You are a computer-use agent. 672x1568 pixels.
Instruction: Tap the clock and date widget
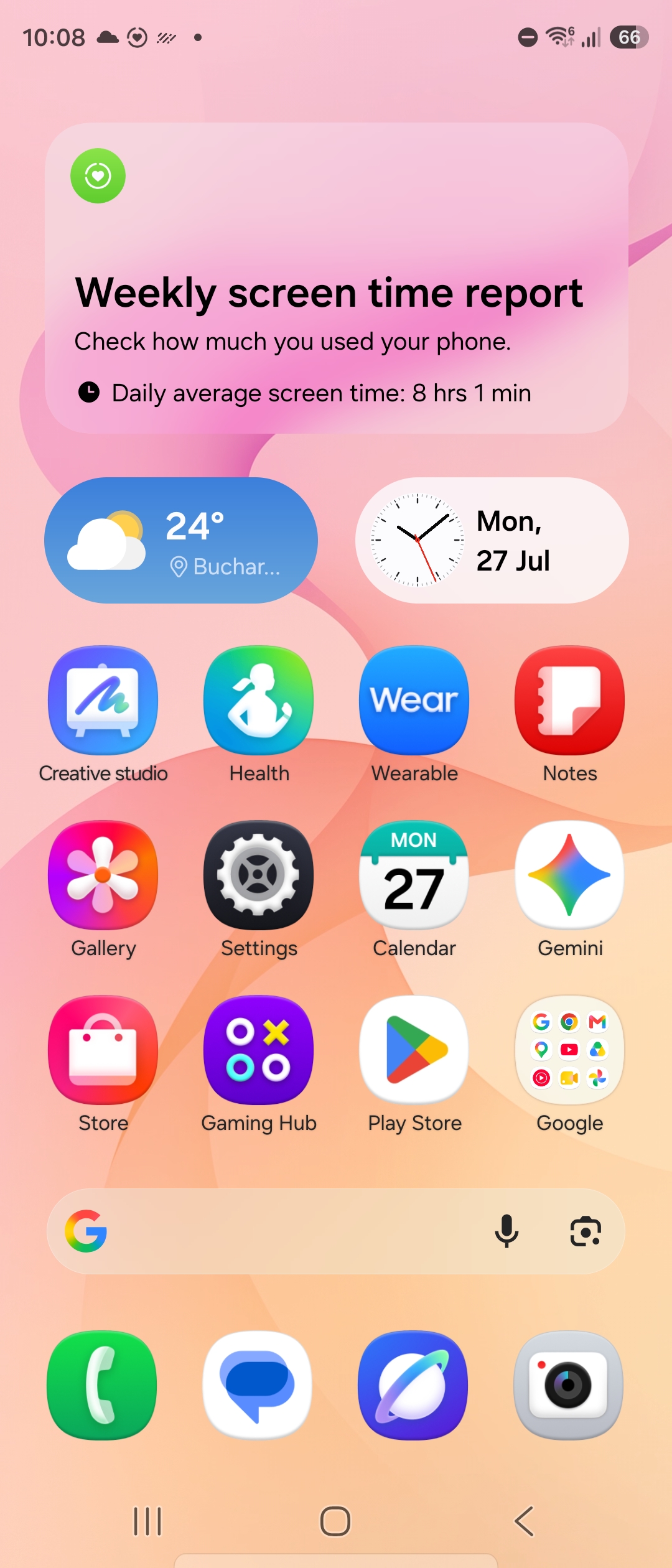(x=492, y=540)
